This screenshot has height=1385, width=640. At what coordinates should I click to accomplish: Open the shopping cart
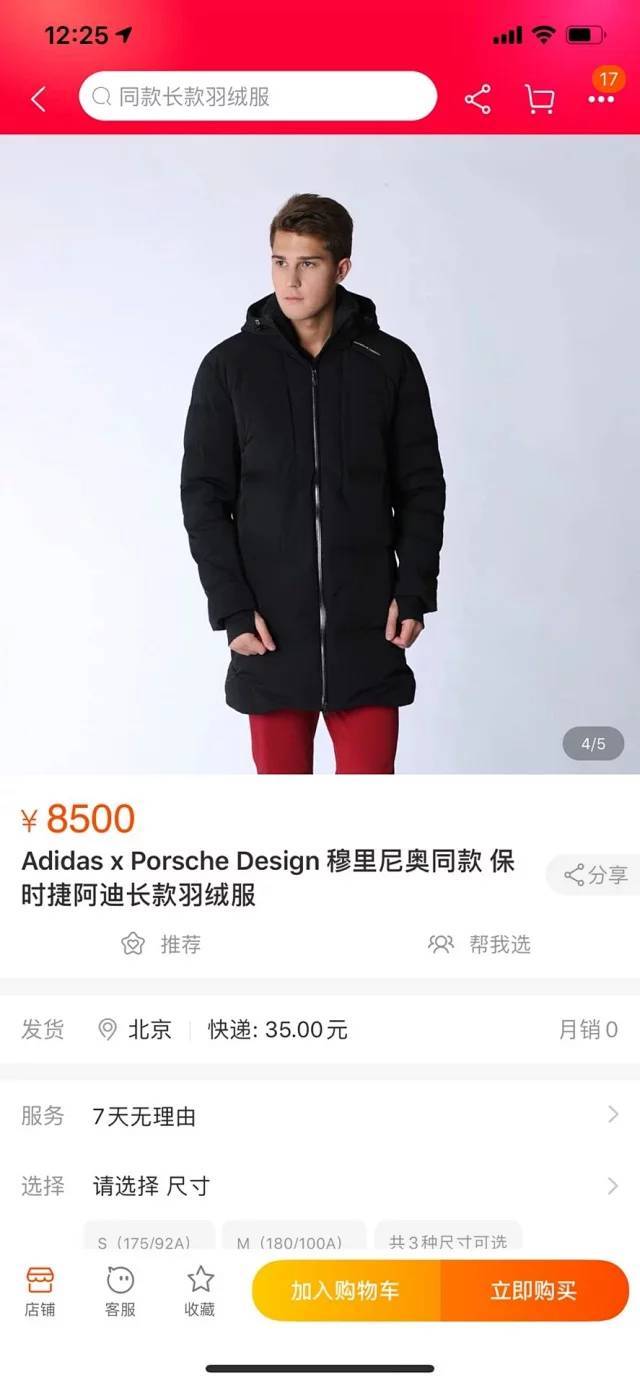tap(539, 98)
